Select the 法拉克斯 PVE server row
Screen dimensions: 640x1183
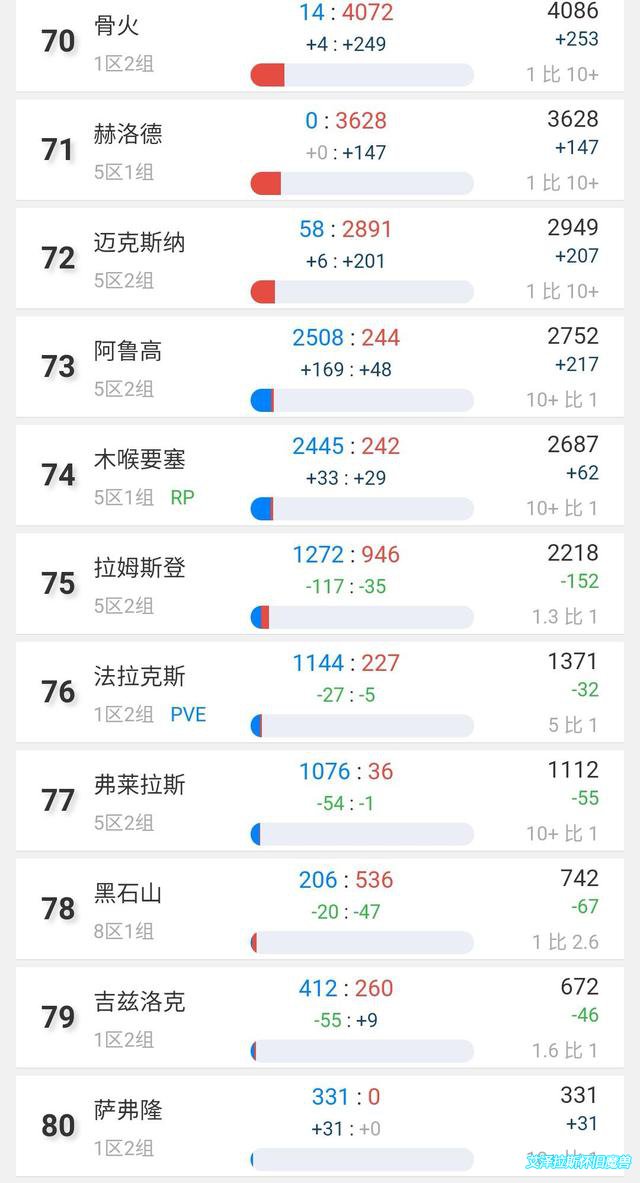click(x=320, y=693)
